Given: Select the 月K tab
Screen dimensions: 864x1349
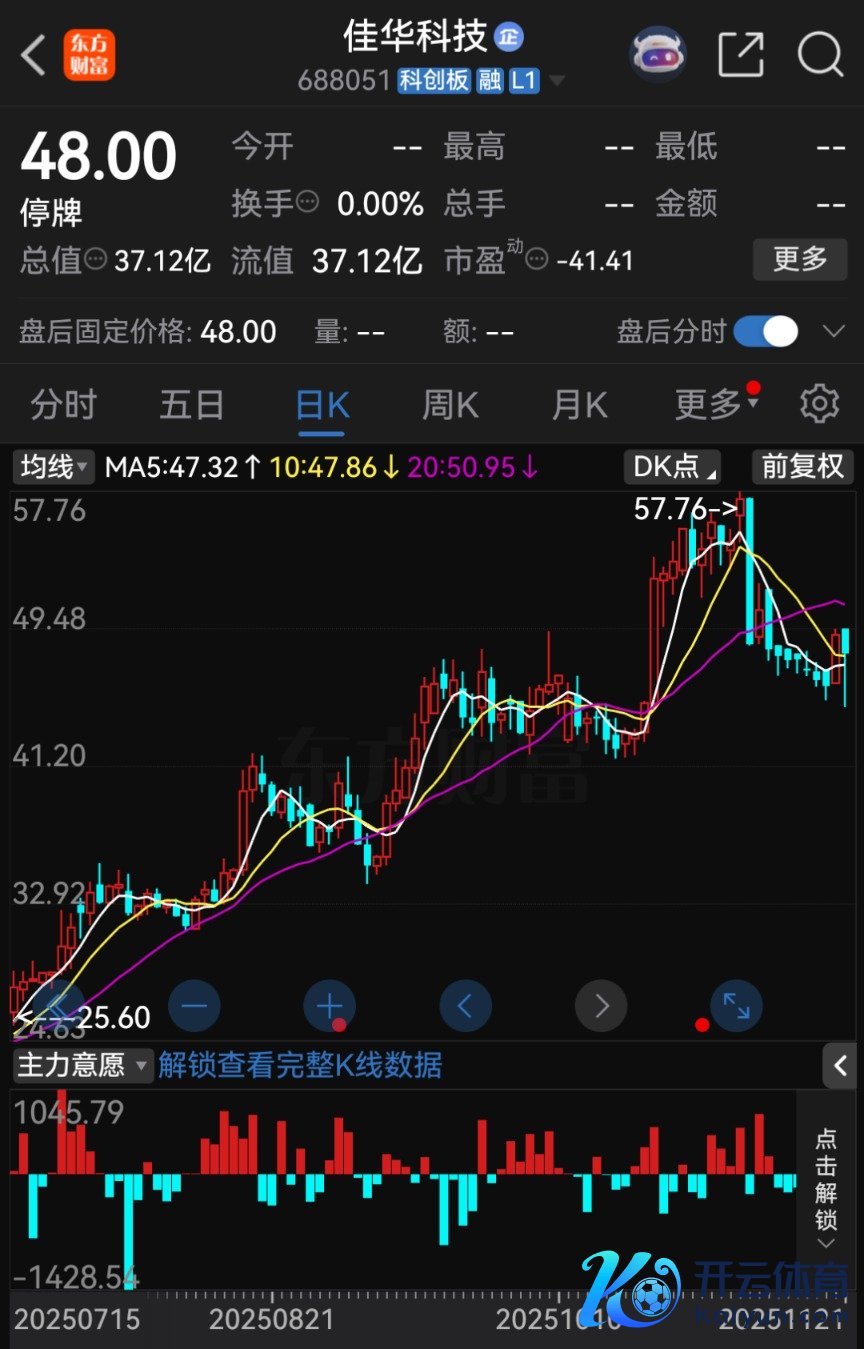Looking at the screenshot, I should pyautogui.click(x=579, y=406).
